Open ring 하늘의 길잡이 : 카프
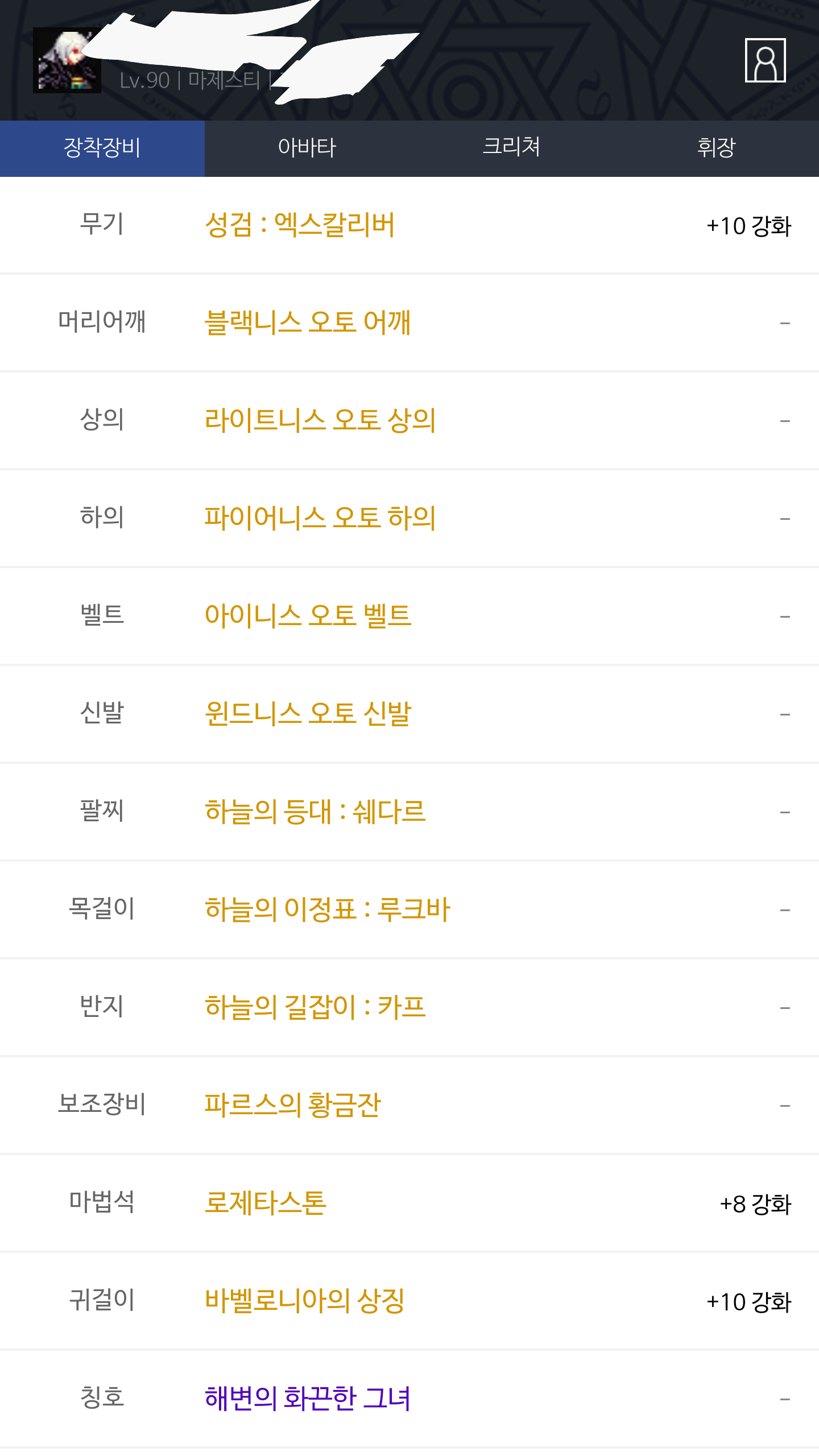This screenshot has width=819, height=1456. (x=315, y=1007)
